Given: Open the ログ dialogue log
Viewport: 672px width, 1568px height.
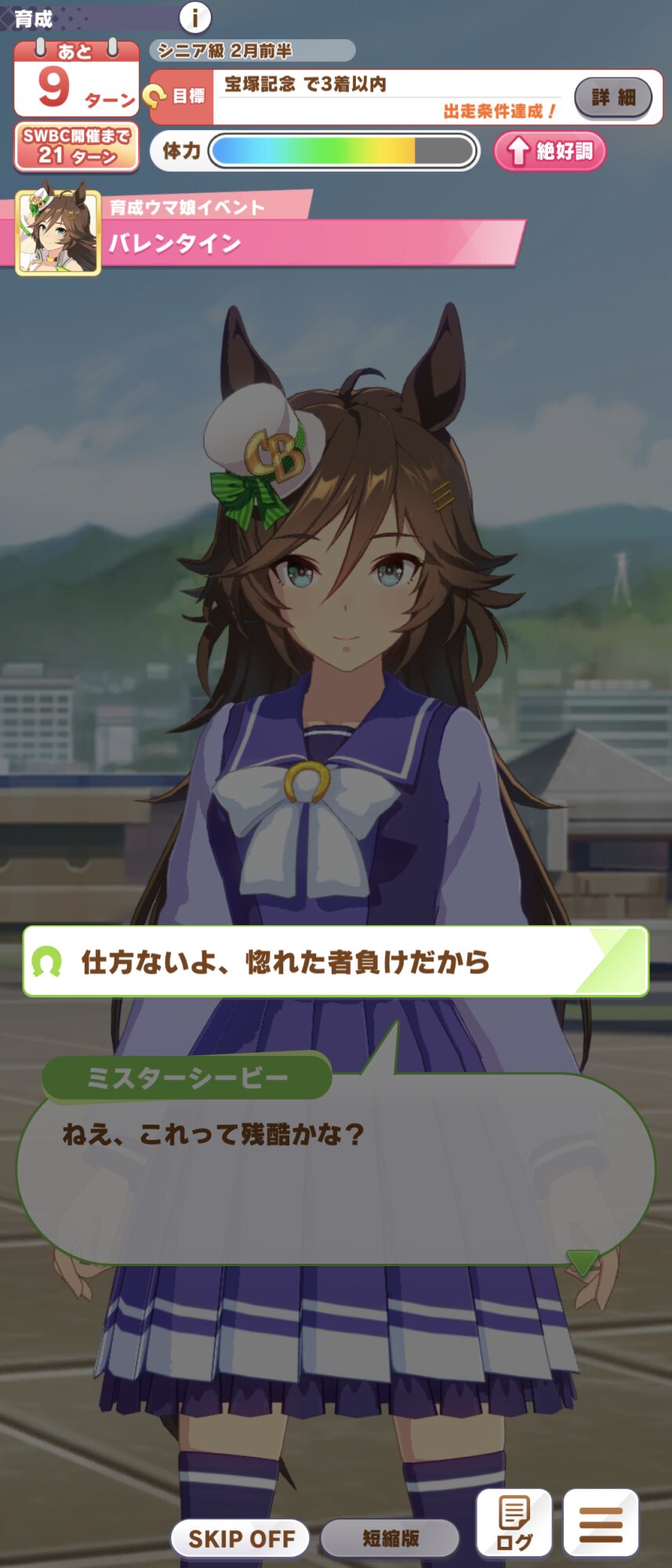Looking at the screenshot, I should coord(514,1523).
